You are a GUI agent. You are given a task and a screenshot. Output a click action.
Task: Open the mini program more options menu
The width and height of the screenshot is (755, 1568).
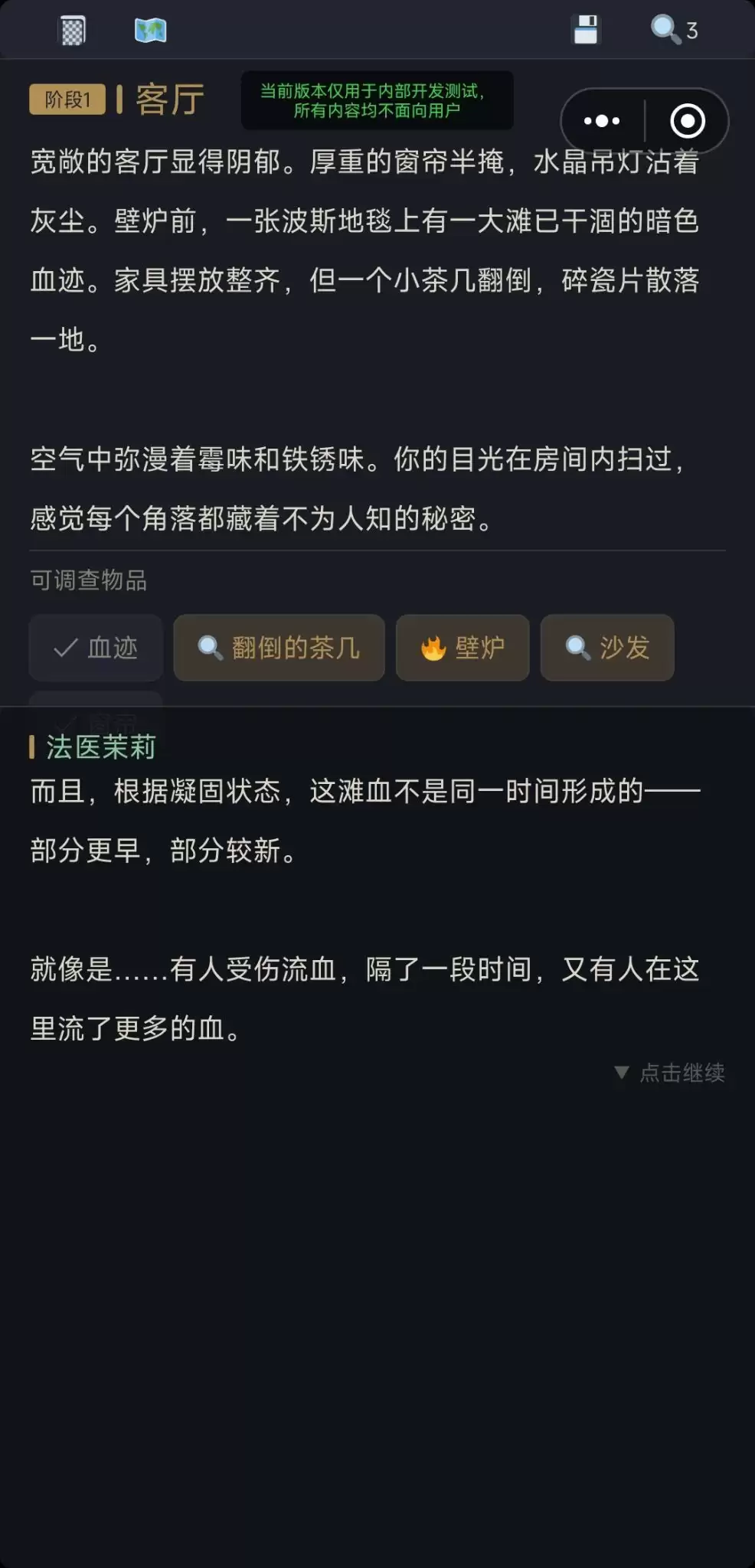[x=602, y=121]
